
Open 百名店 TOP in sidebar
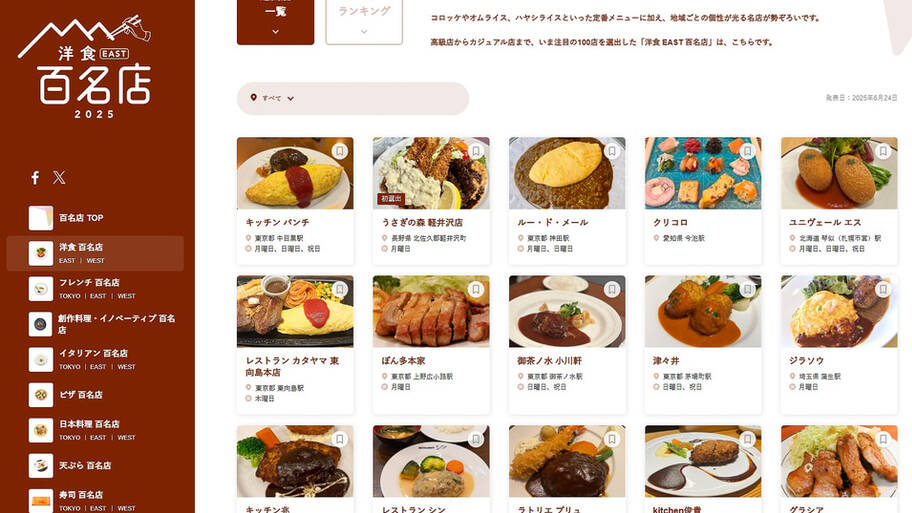click(x=81, y=218)
